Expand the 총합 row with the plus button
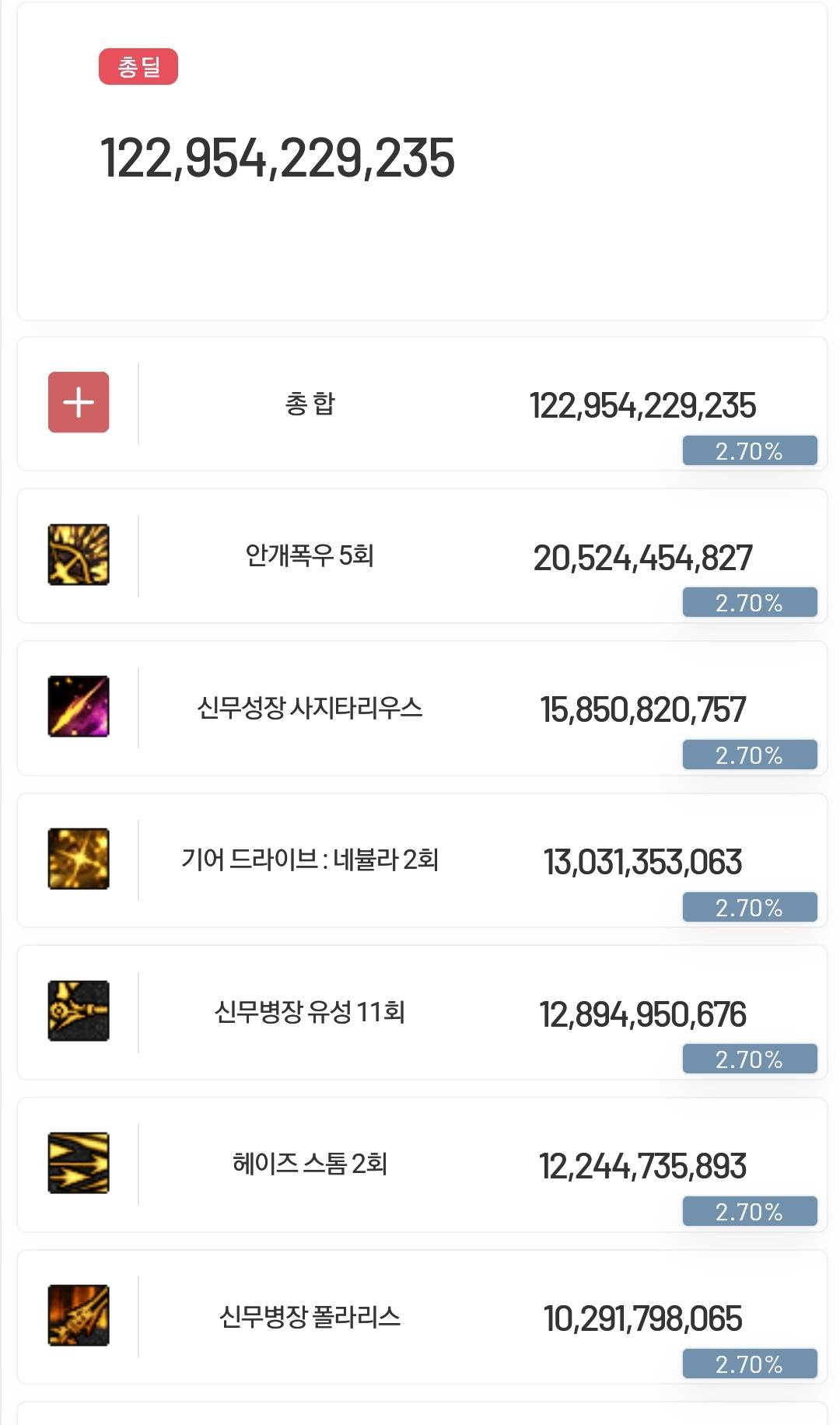The image size is (840, 1425). pyautogui.click(x=79, y=402)
